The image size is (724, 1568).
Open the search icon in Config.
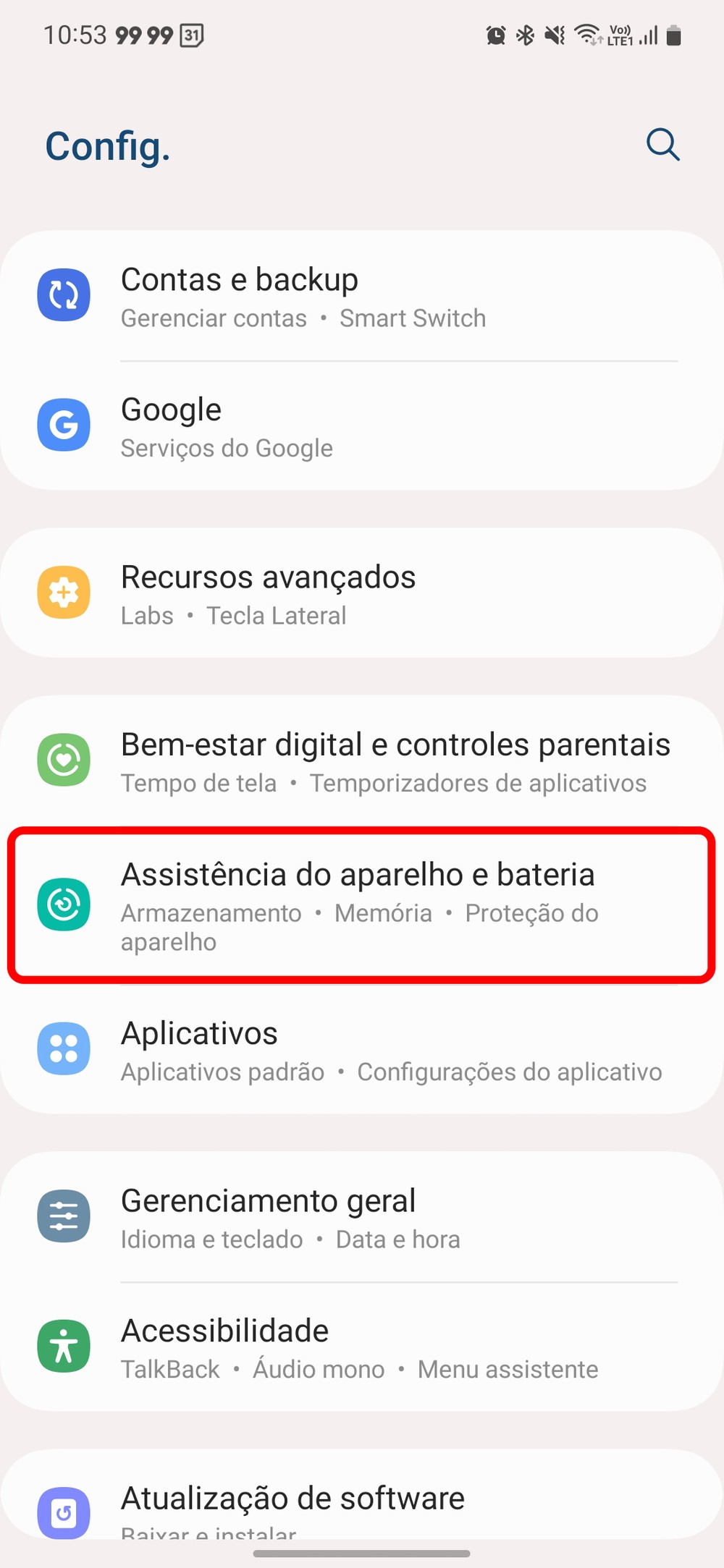point(662,145)
